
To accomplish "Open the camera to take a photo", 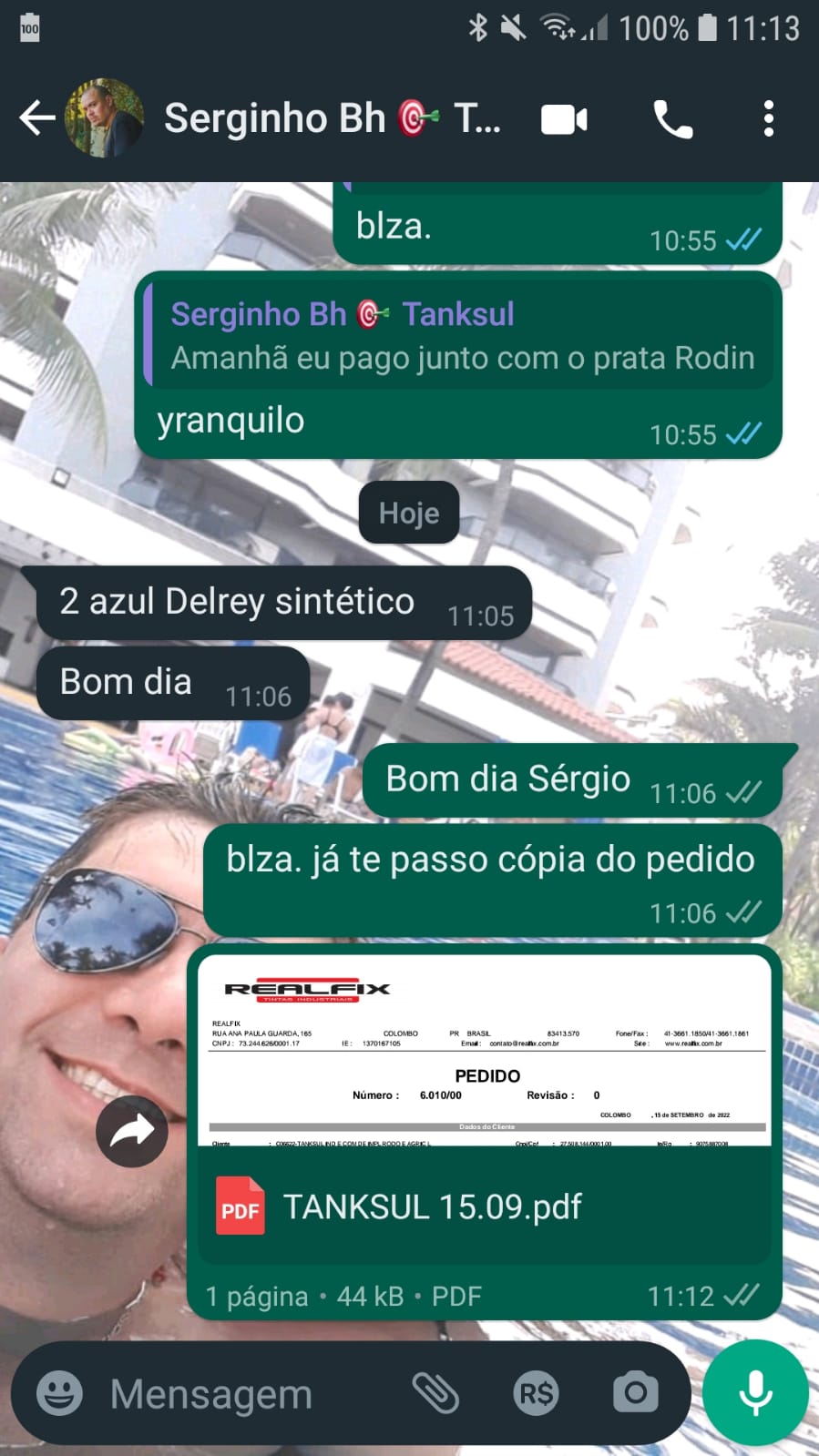I will click(x=635, y=1393).
